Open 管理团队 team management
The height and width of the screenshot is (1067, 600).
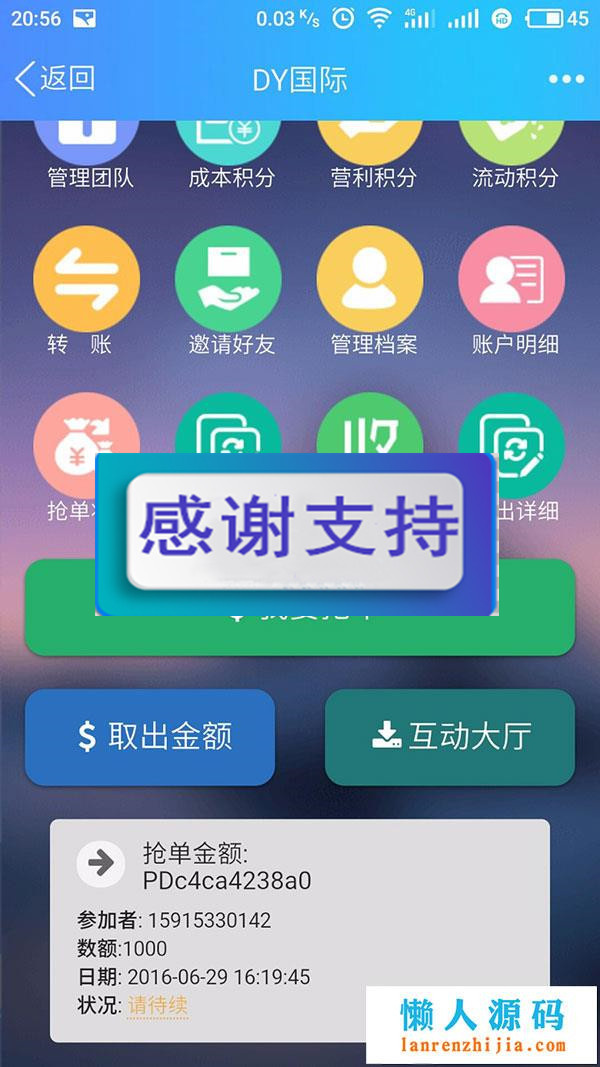88,150
